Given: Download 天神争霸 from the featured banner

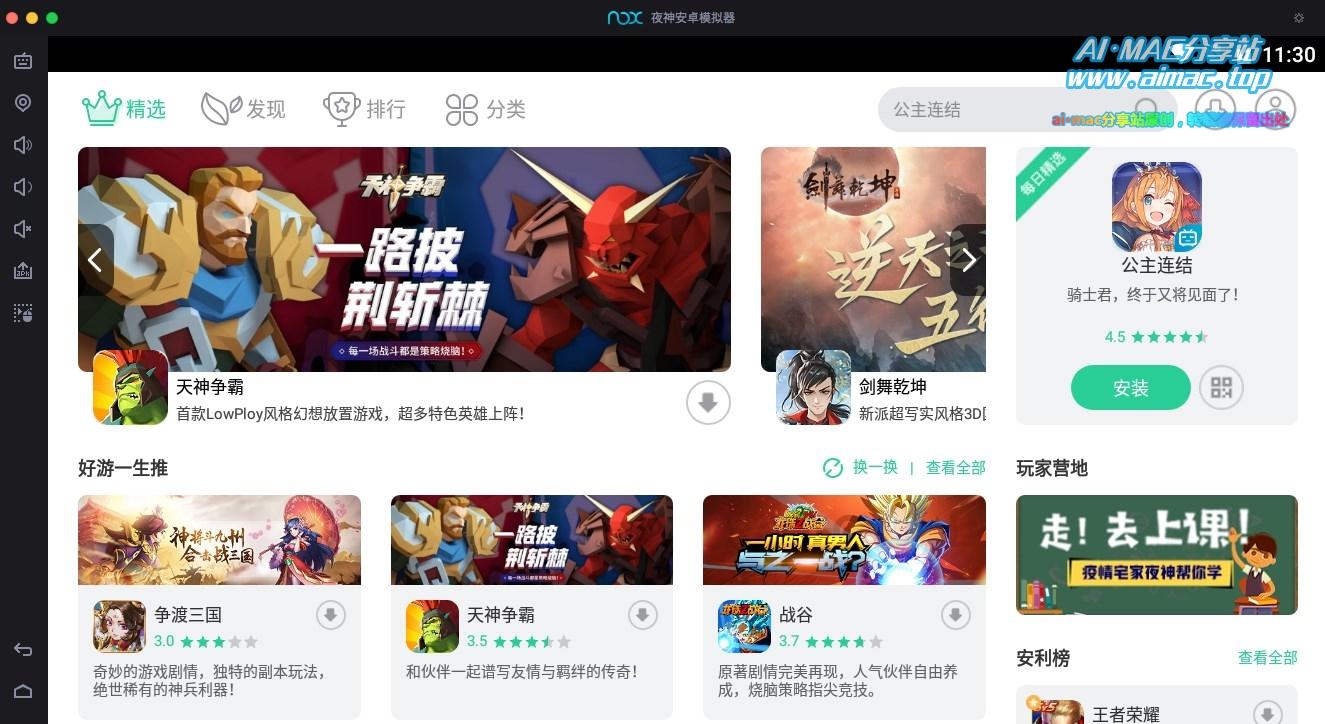Looking at the screenshot, I should coord(708,403).
